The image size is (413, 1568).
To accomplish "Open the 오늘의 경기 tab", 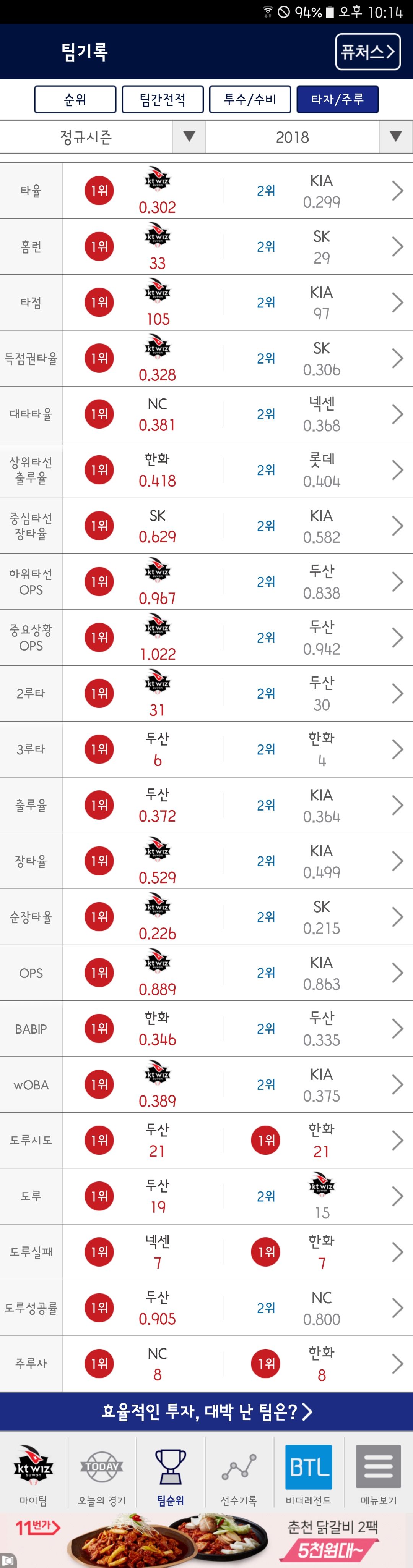I will click(102, 1474).
